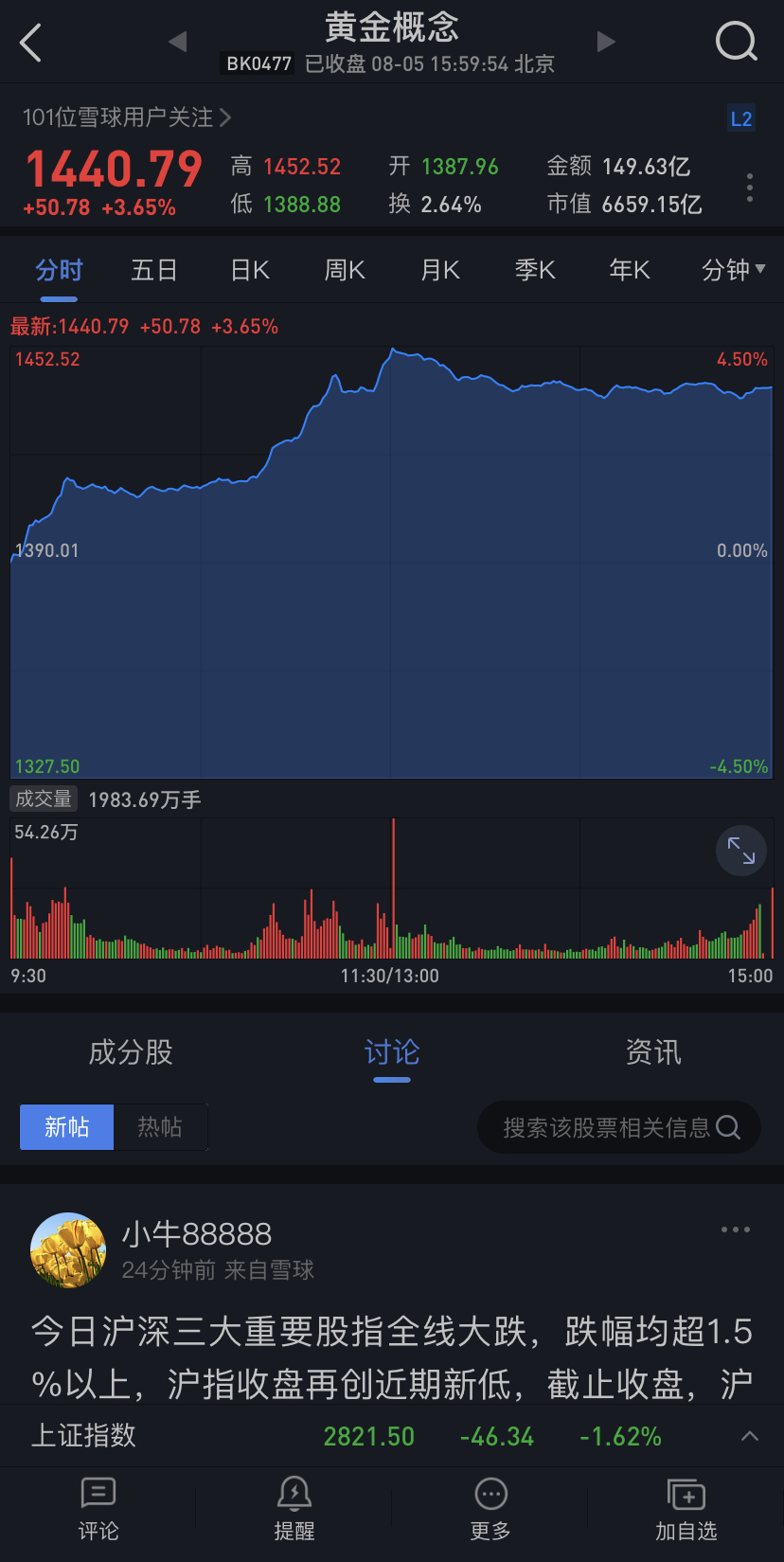Set a price alert with 提醒
The image size is (784, 1562).
[x=294, y=1510]
